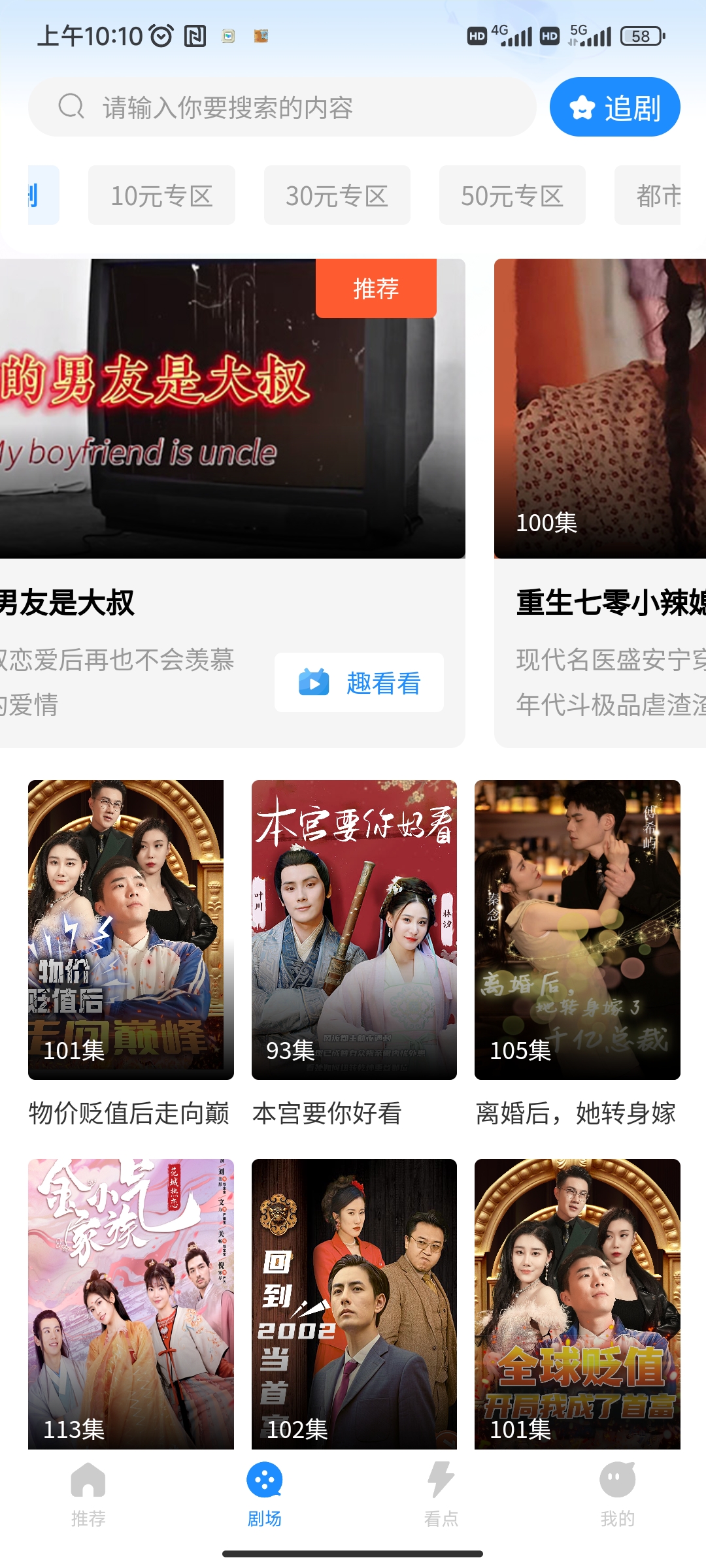The height and width of the screenshot is (1568, 706).
Task: Select the 10元专区 chip
Action: click(161, 195)
